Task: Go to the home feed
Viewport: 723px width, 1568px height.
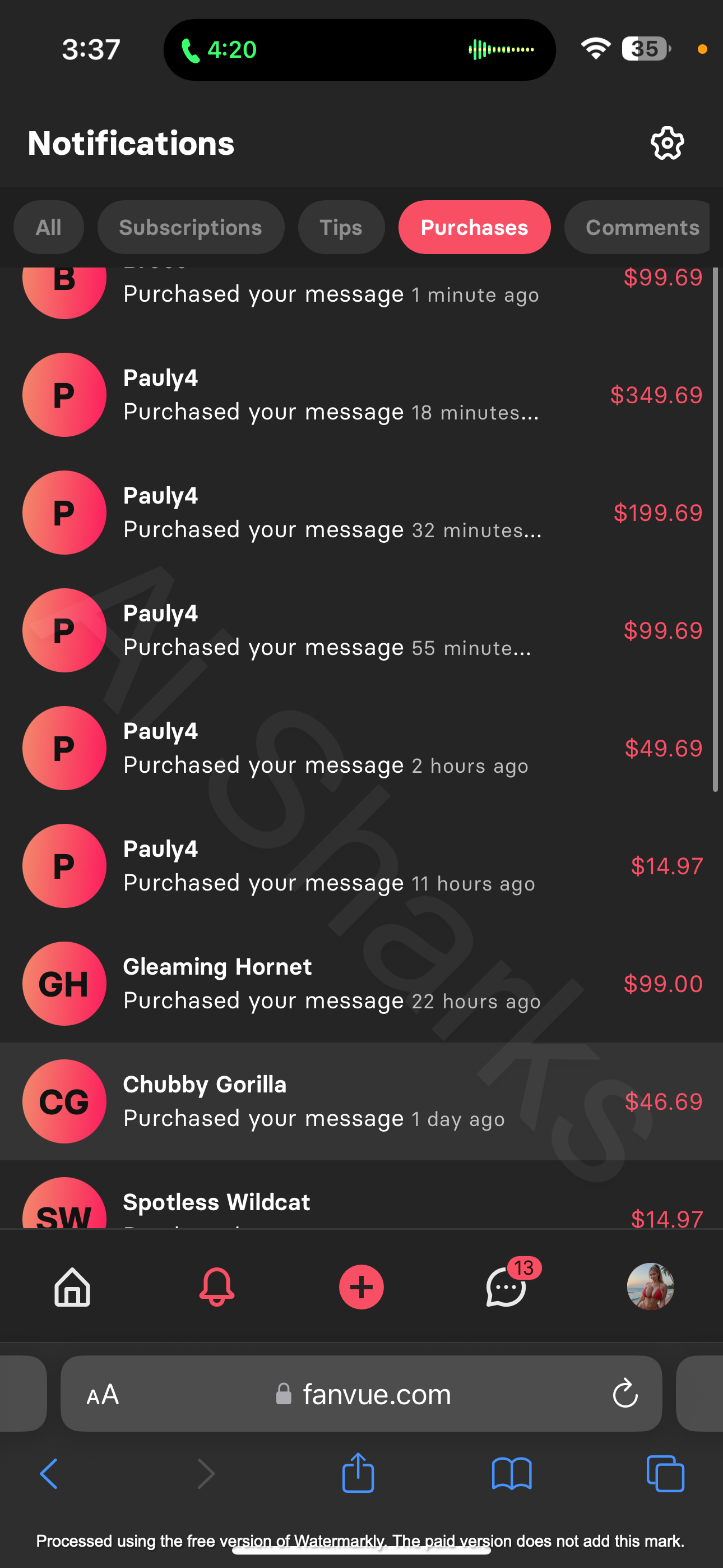Action: click(72, 1287)
